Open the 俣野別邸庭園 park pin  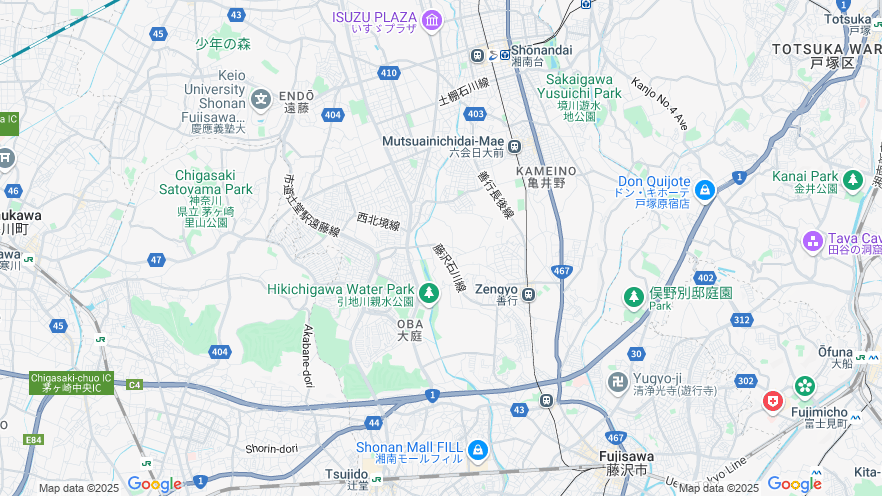click(x=633, y=297)
